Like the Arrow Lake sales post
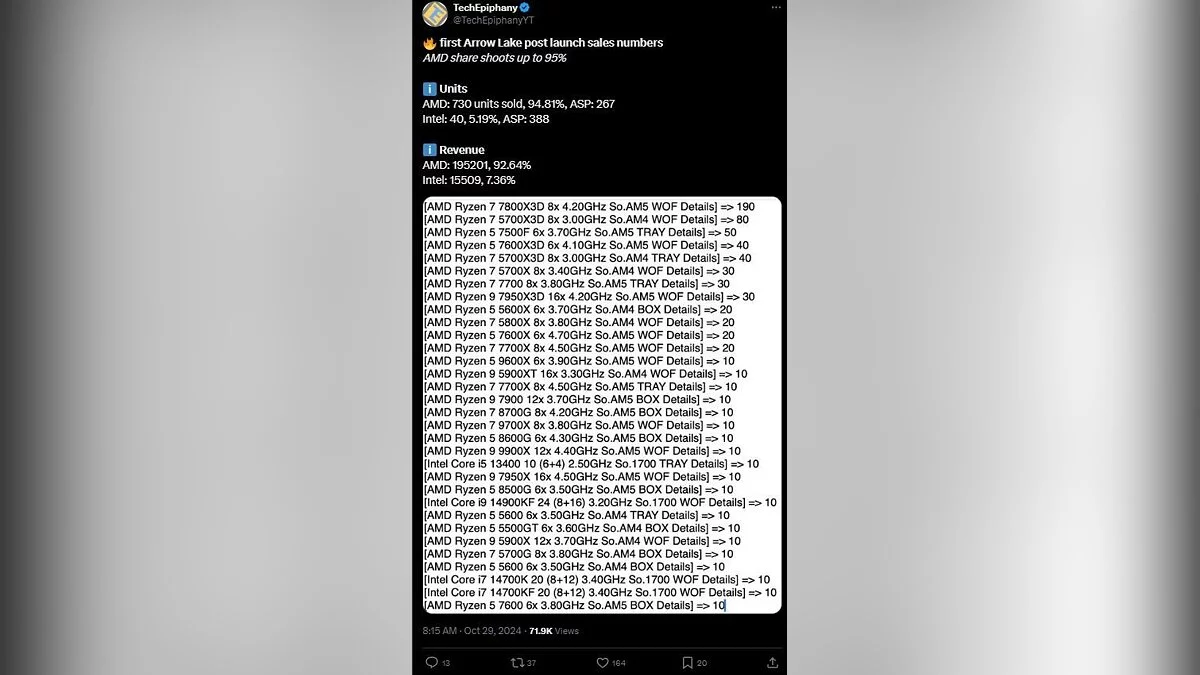Viewport: 1200px width, 675px height. click(603, 662)
